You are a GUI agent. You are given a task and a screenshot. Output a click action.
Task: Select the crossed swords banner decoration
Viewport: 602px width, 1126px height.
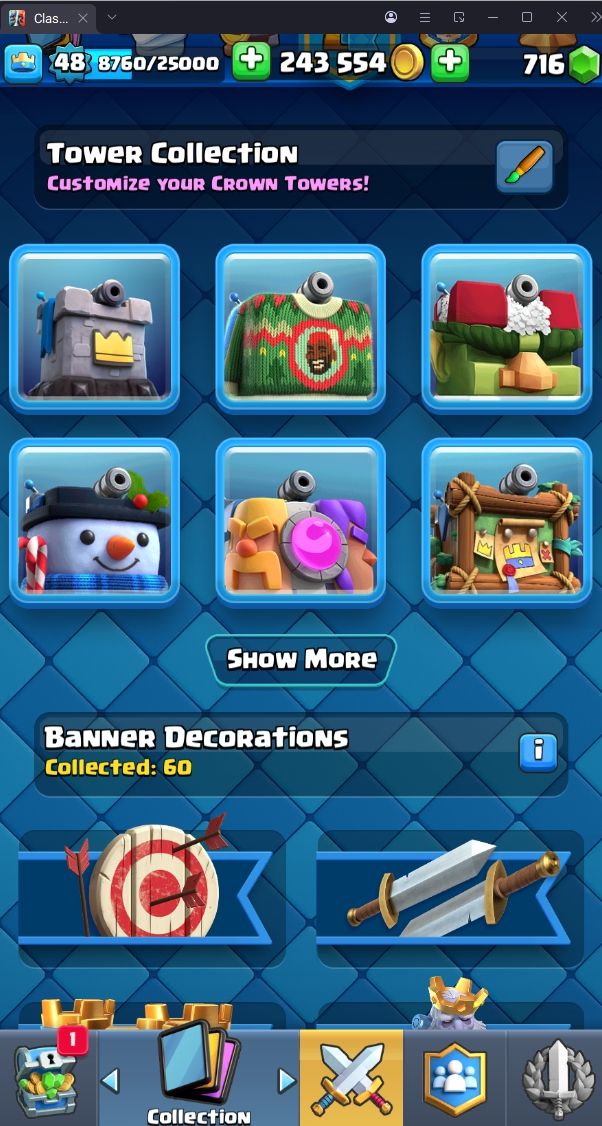(x=450, y=886)
